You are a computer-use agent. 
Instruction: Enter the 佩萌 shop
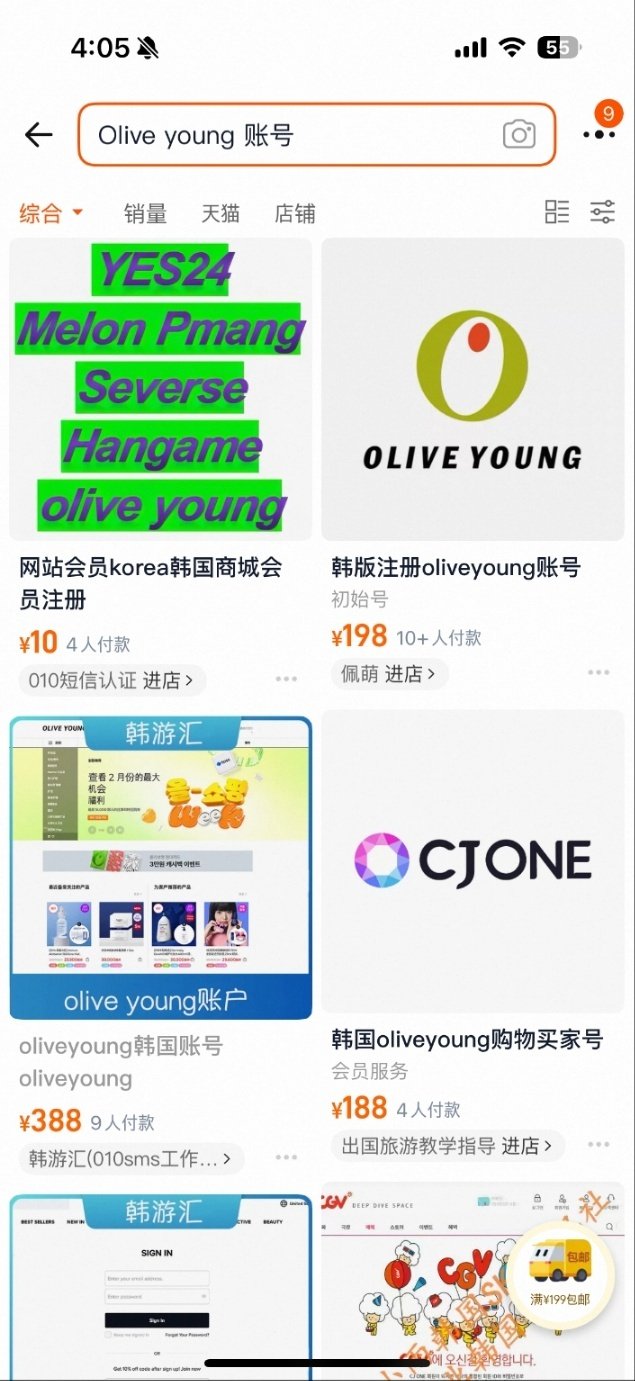[x=388, y=675]
